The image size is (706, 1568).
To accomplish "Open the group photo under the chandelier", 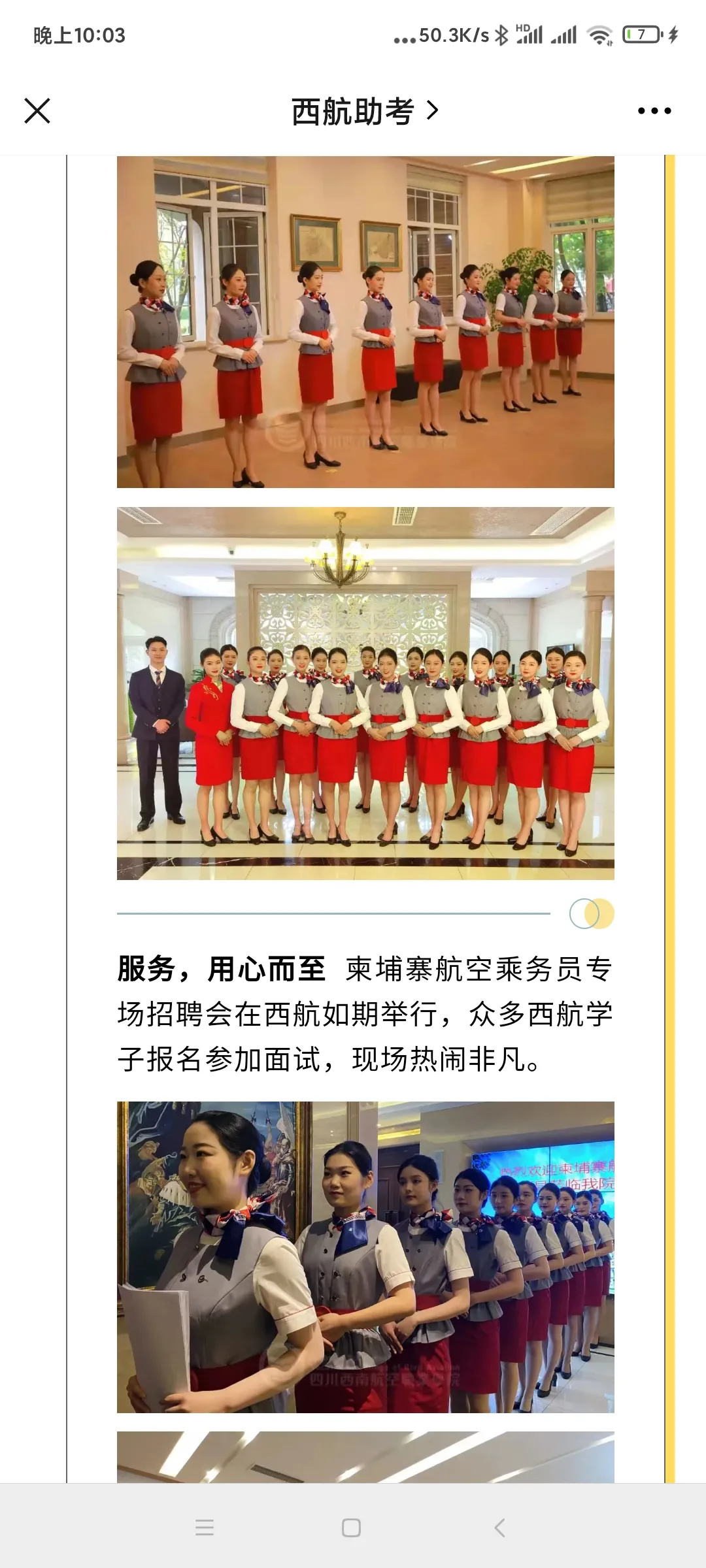I will point(365,693).
